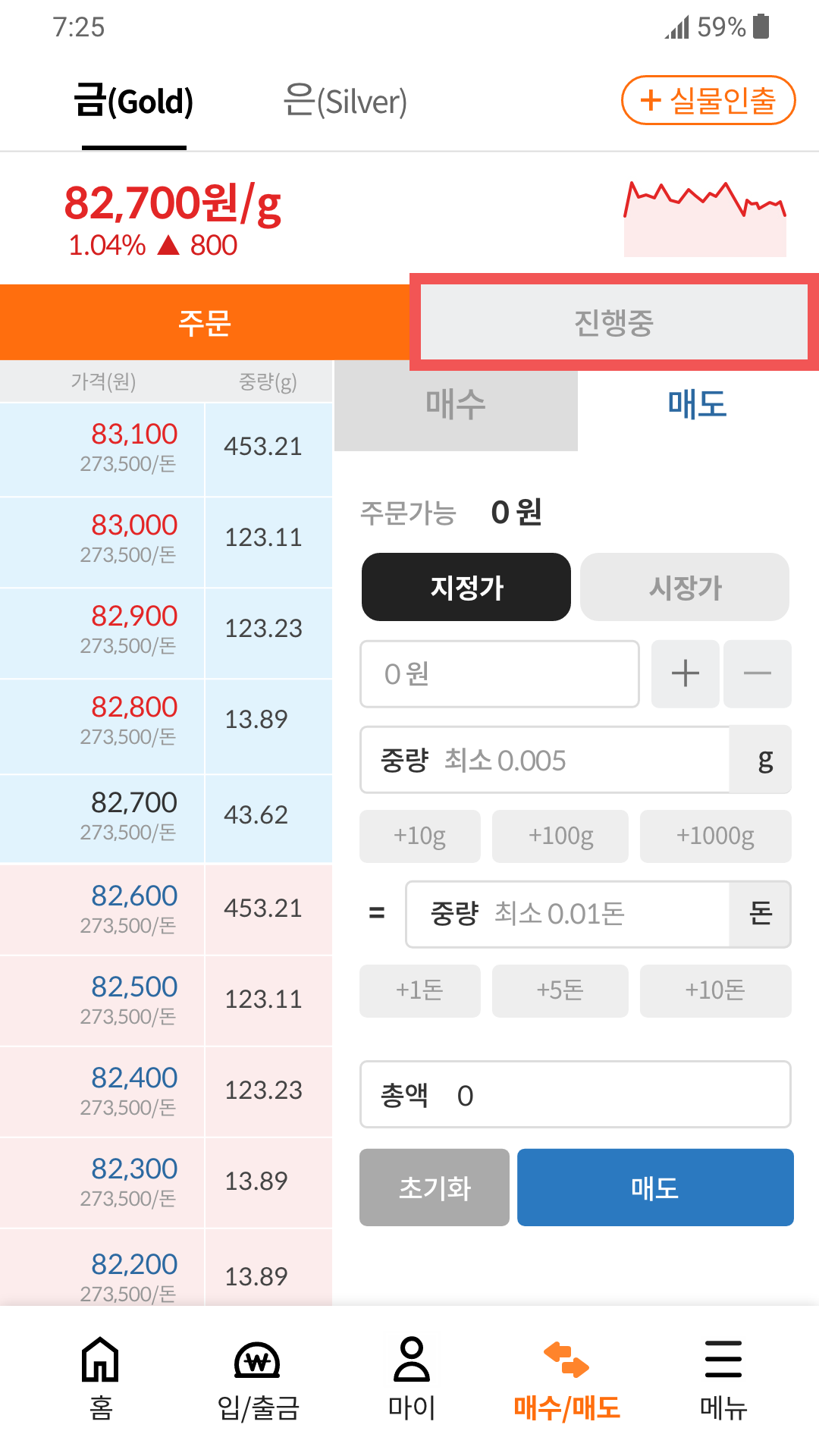819x1456 pixels.
Task: Submit the blue 매도 sell button
Action: click(655, 1188)
